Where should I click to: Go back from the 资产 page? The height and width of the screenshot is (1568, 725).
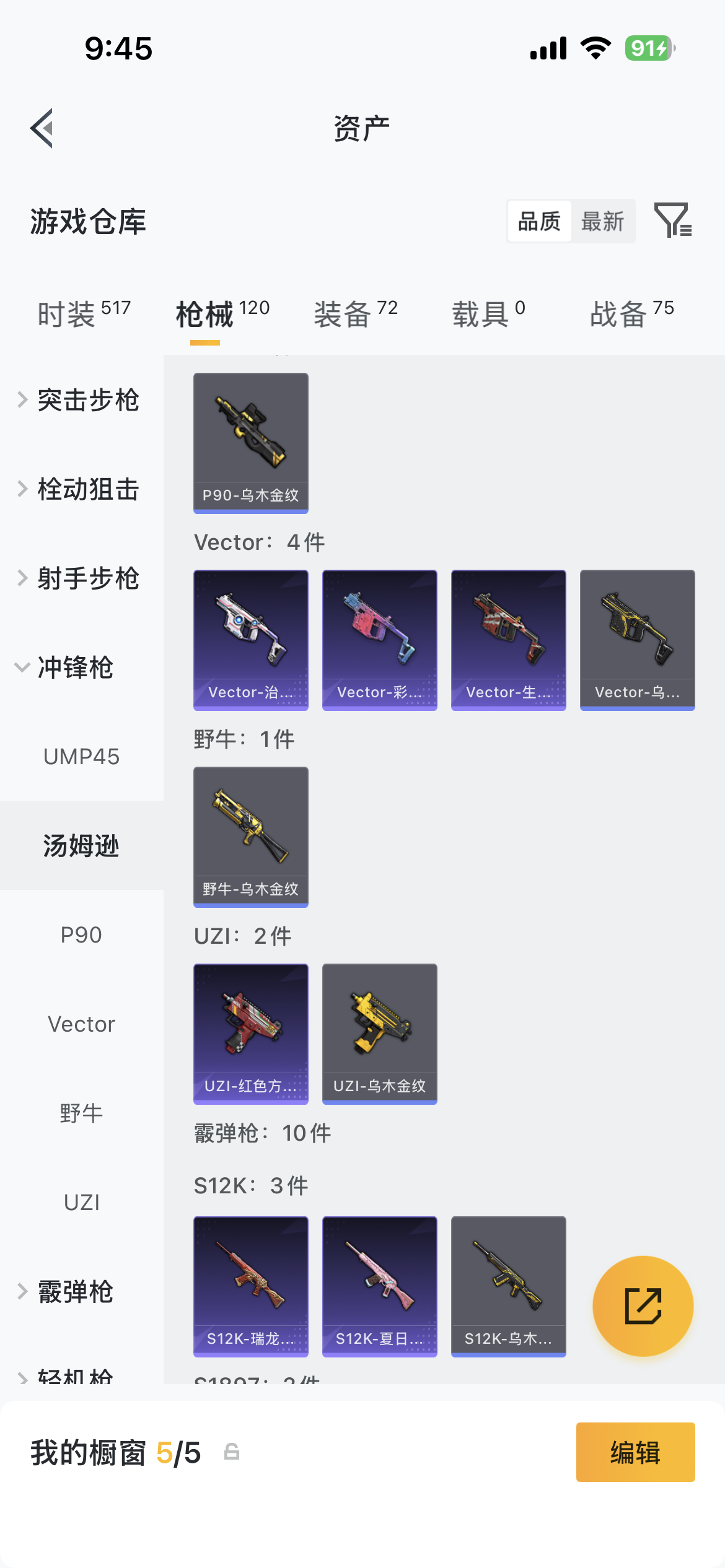pyautogui.click(x=42, y=128)
